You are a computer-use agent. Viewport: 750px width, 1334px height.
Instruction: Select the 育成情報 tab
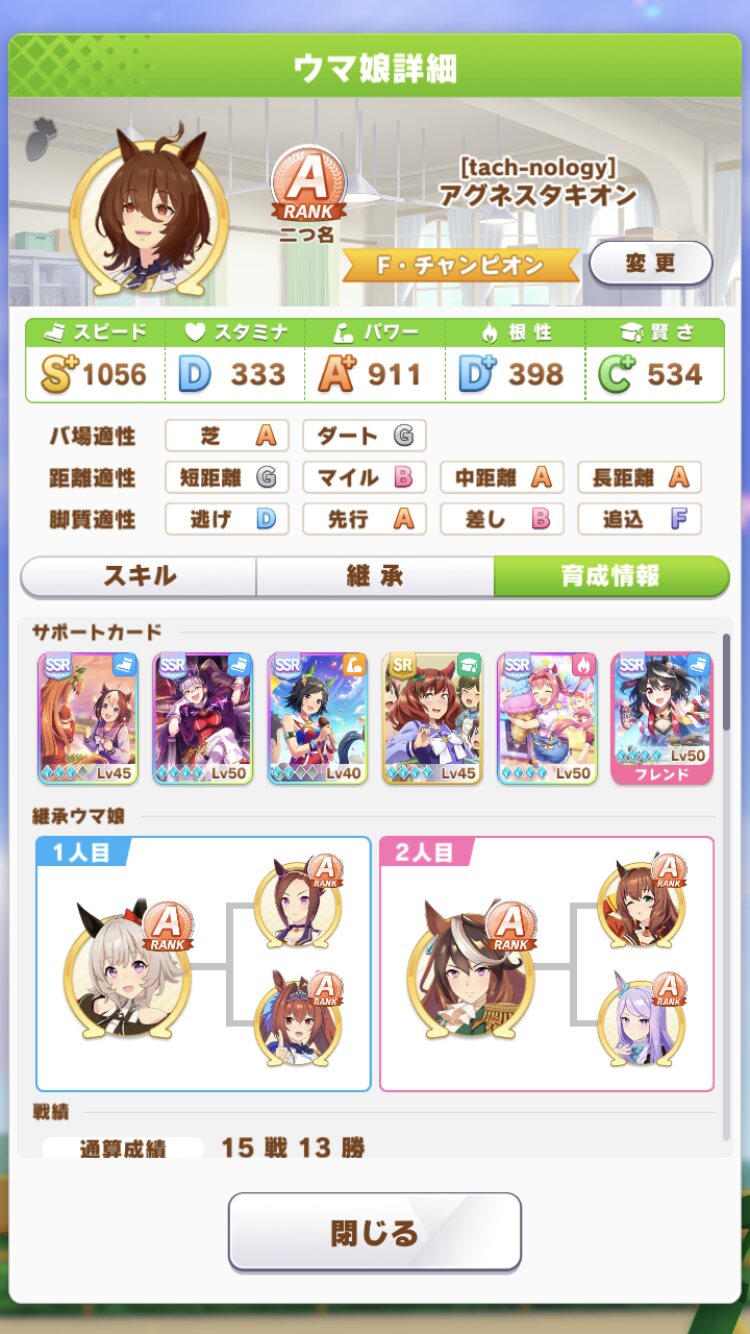[x=610, y=576]
